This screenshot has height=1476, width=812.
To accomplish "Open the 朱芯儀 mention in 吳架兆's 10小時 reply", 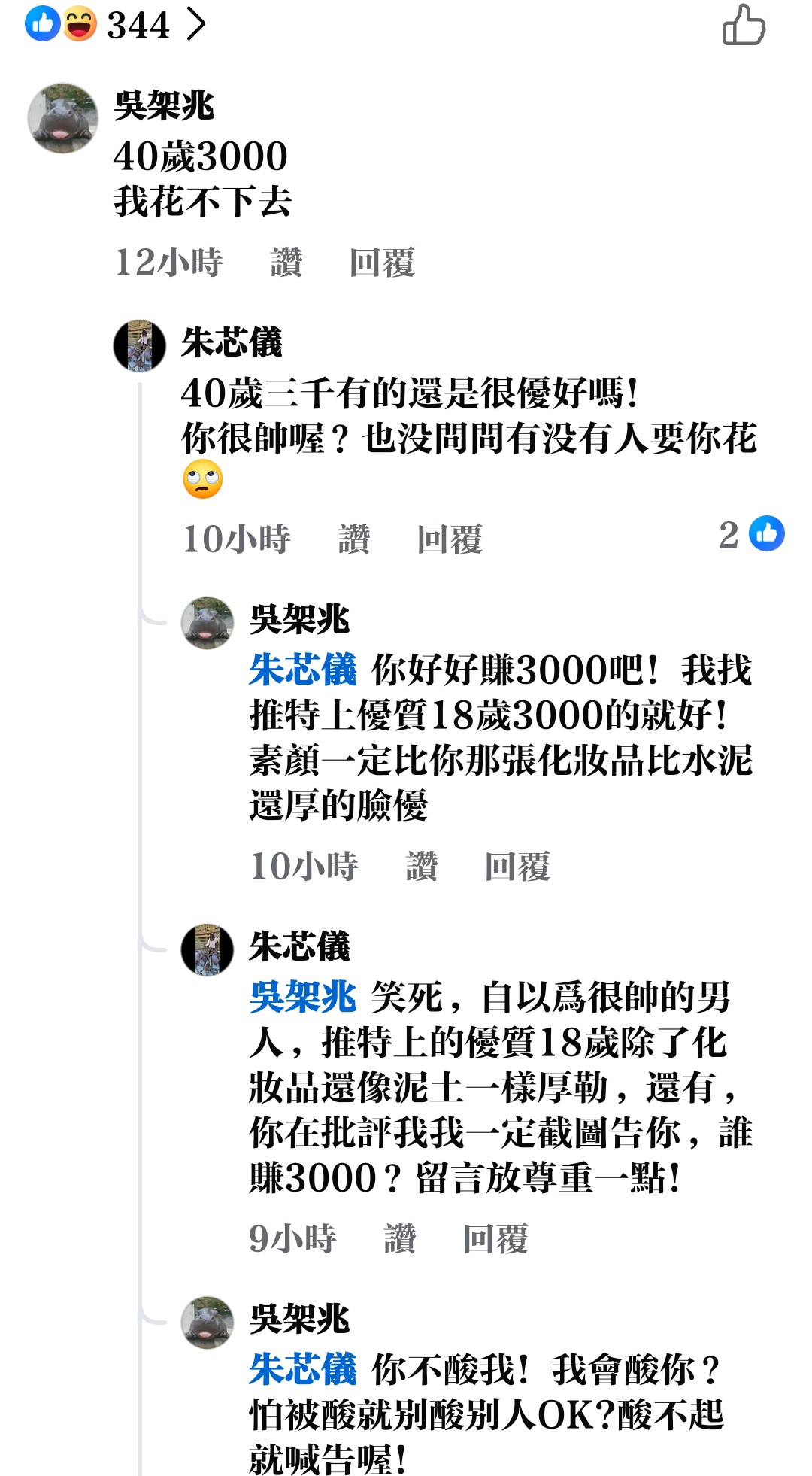I will tap(303, 669).
